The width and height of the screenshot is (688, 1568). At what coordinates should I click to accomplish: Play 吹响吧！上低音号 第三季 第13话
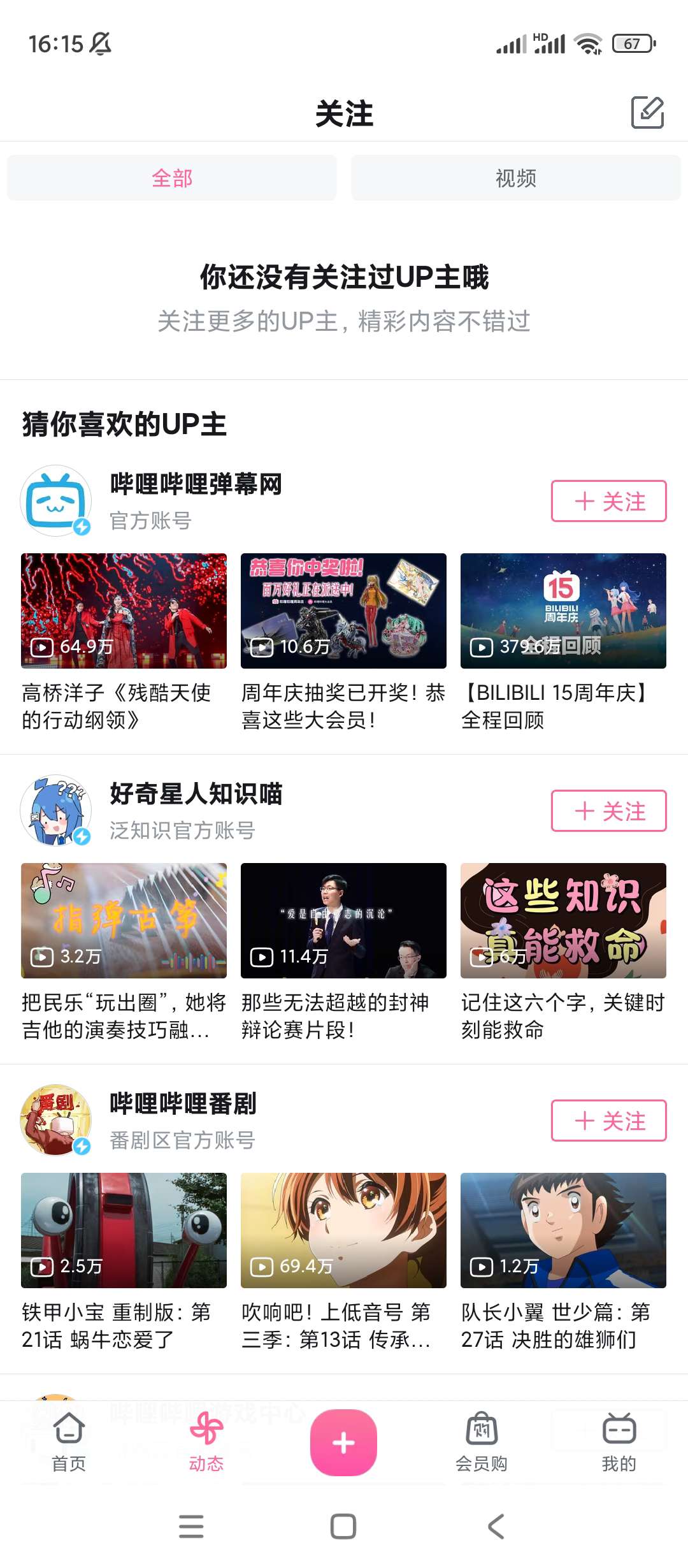click(x=343, y=1230)
